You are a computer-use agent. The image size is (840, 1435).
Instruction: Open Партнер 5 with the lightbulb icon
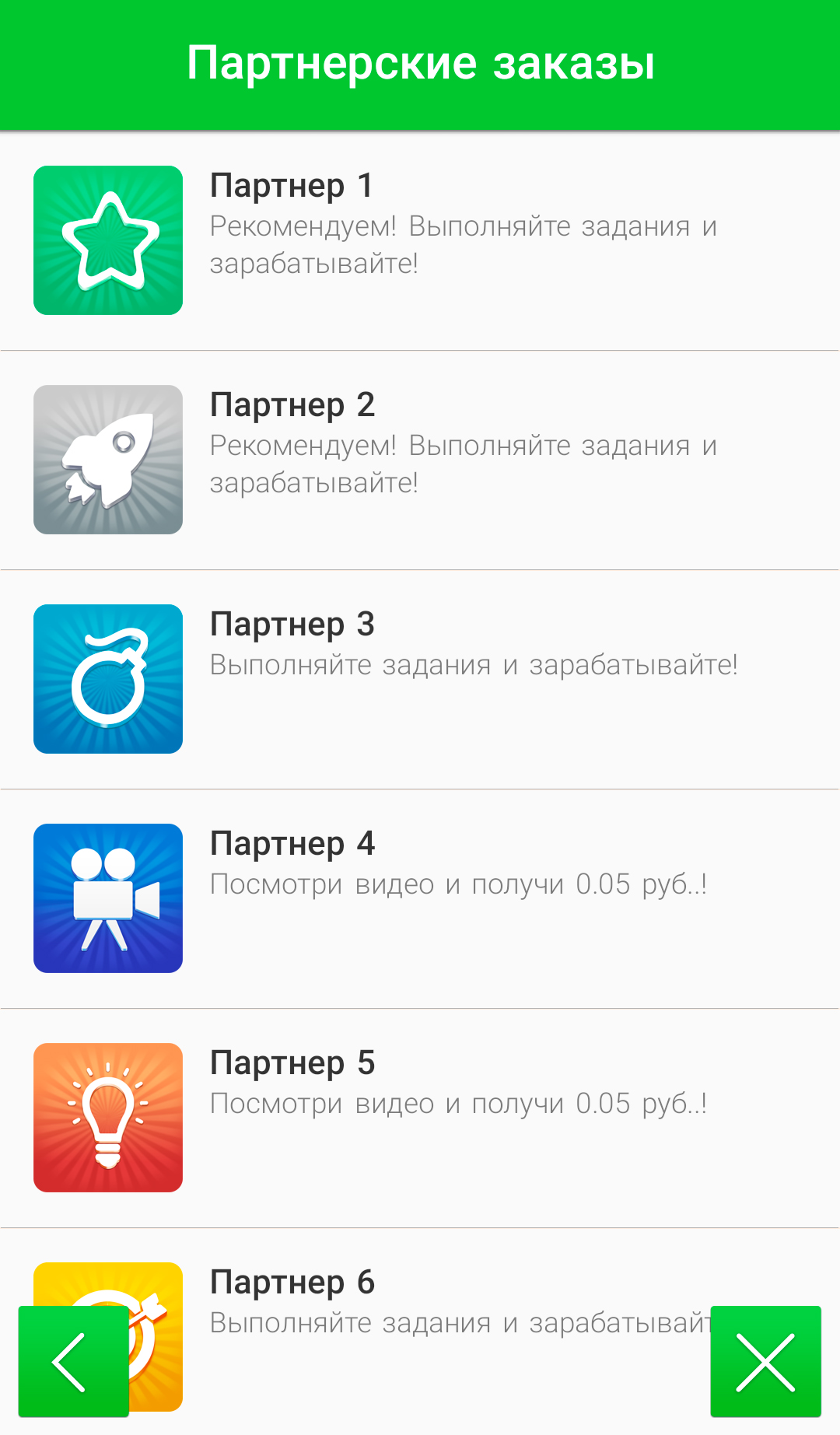coord(420,1118)
